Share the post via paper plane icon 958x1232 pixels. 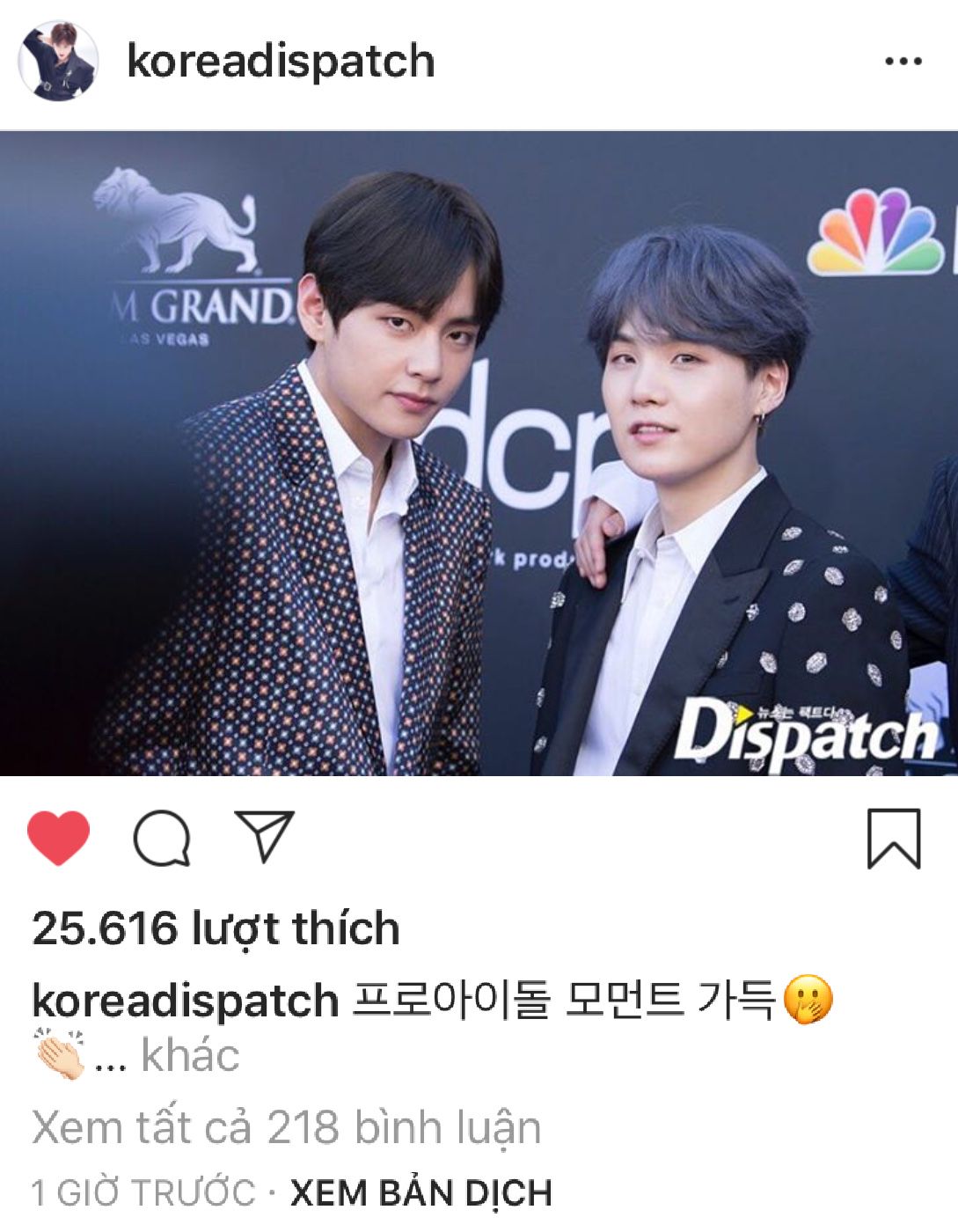click(x=264, y=836)
